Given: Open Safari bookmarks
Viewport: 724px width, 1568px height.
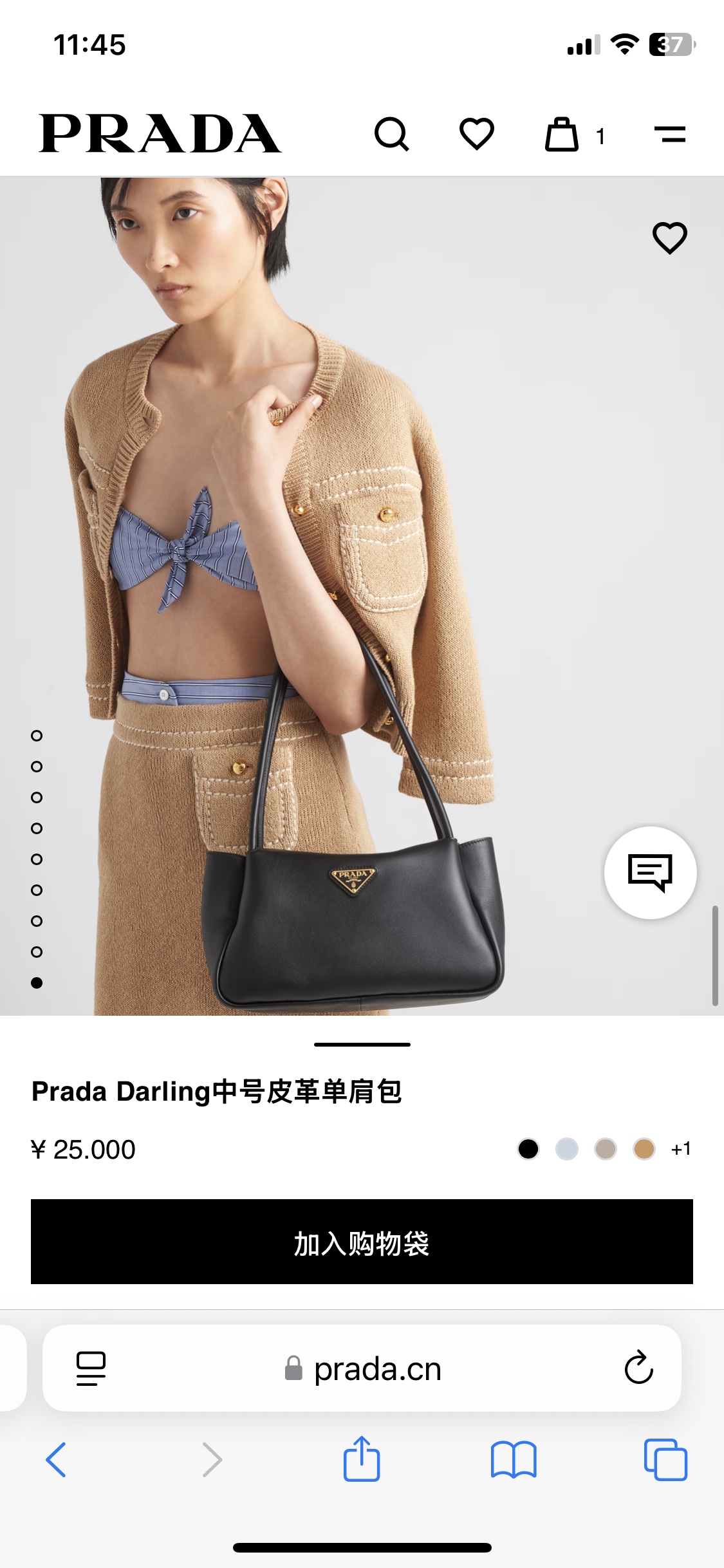Looking at the screenshot, I should coord(513,1459).
